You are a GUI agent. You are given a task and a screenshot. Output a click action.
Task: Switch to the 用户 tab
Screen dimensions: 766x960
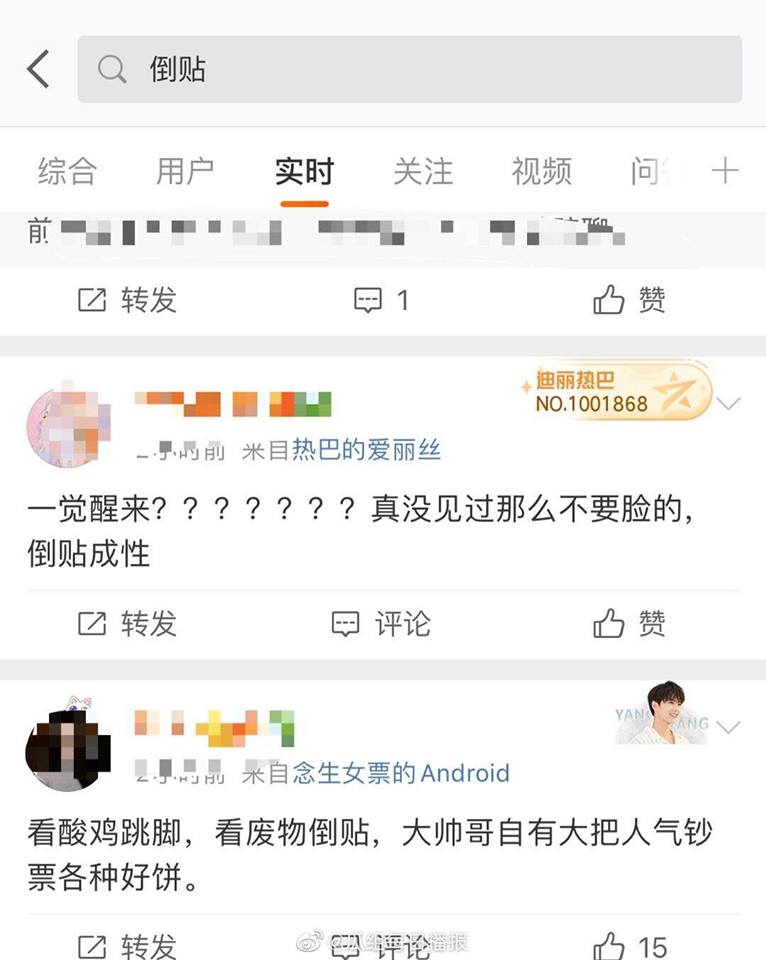pyautogui.click(x=185, y=172)
